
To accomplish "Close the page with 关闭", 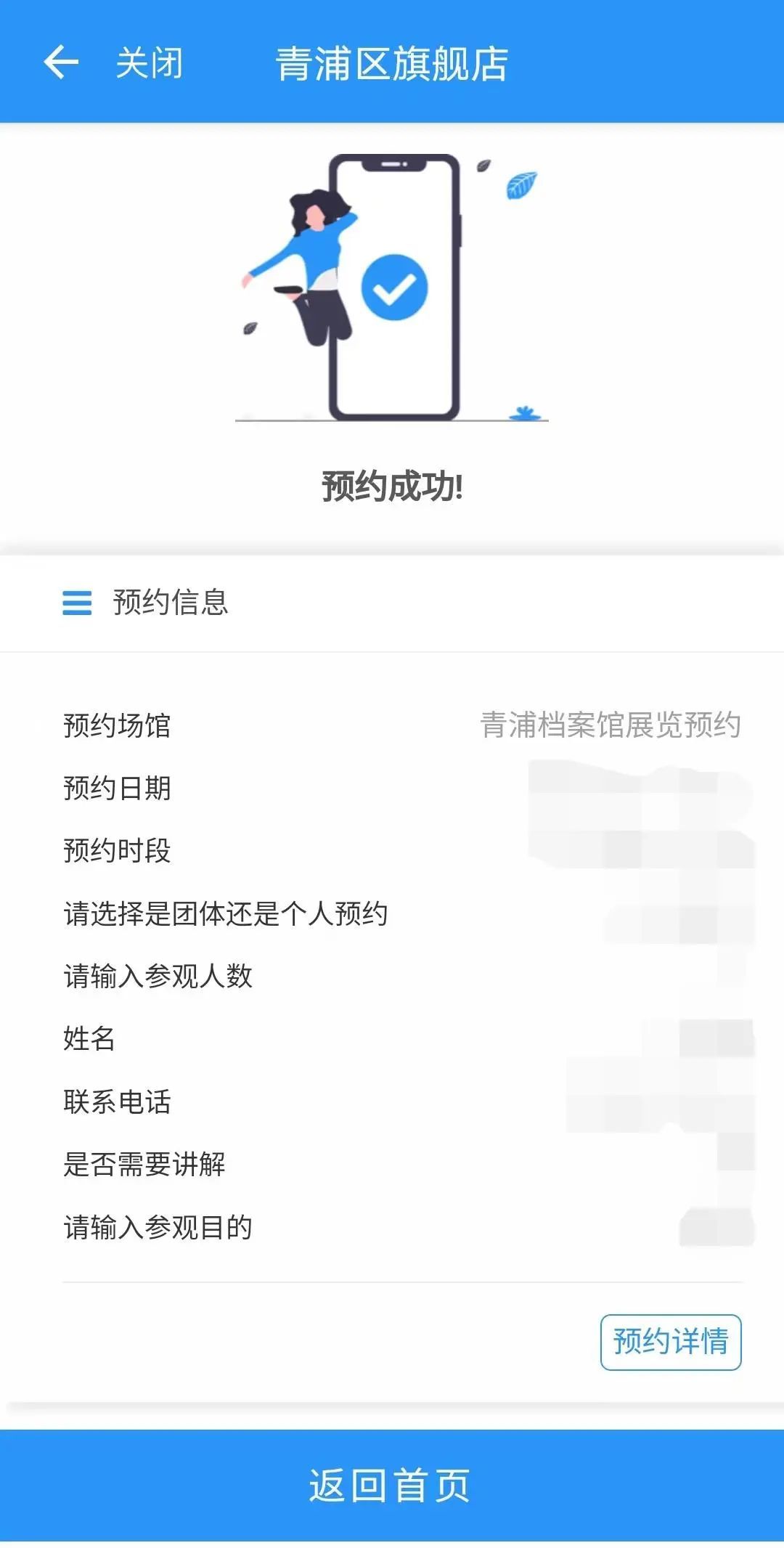I will click(150, 63).
